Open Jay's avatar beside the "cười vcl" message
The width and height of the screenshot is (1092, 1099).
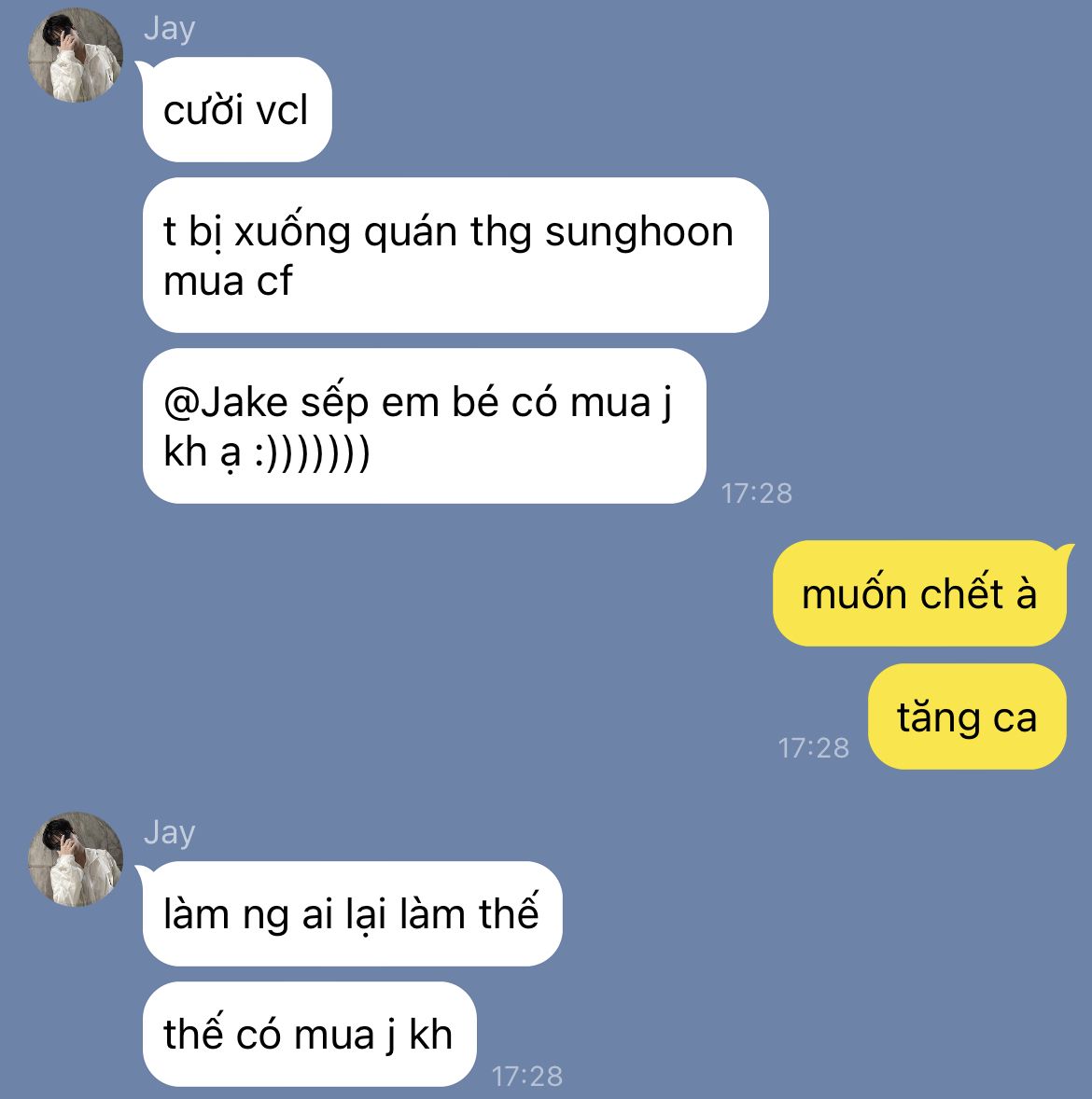(76, 57)
